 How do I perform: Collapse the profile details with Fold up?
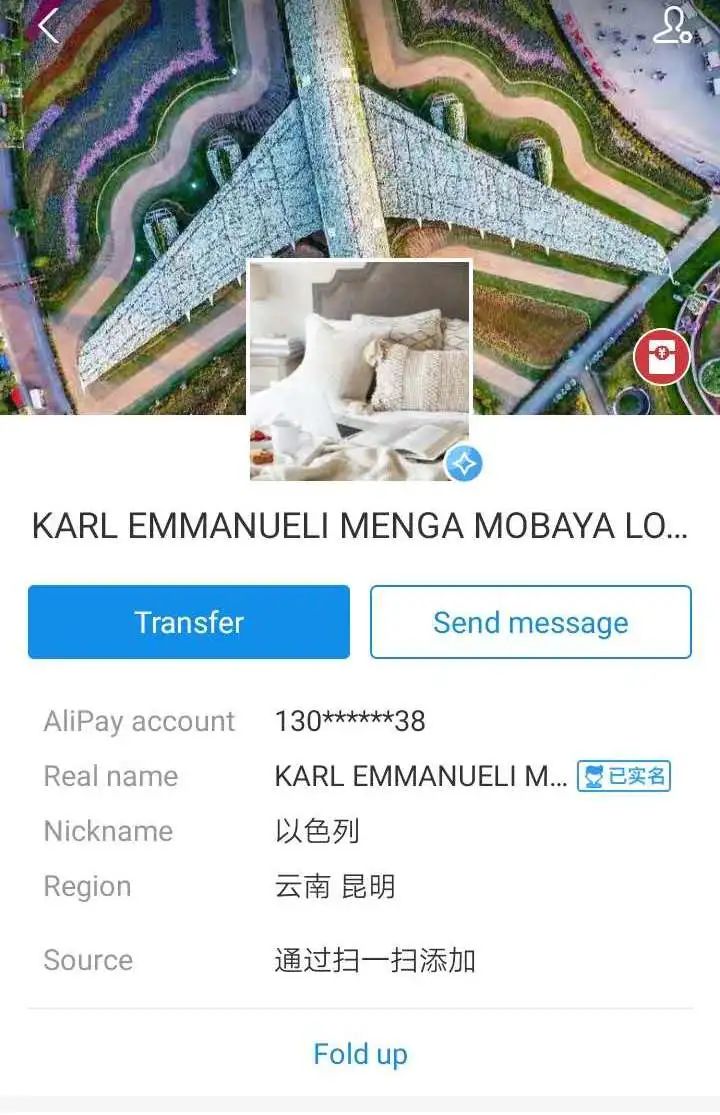coord(360,1054)
